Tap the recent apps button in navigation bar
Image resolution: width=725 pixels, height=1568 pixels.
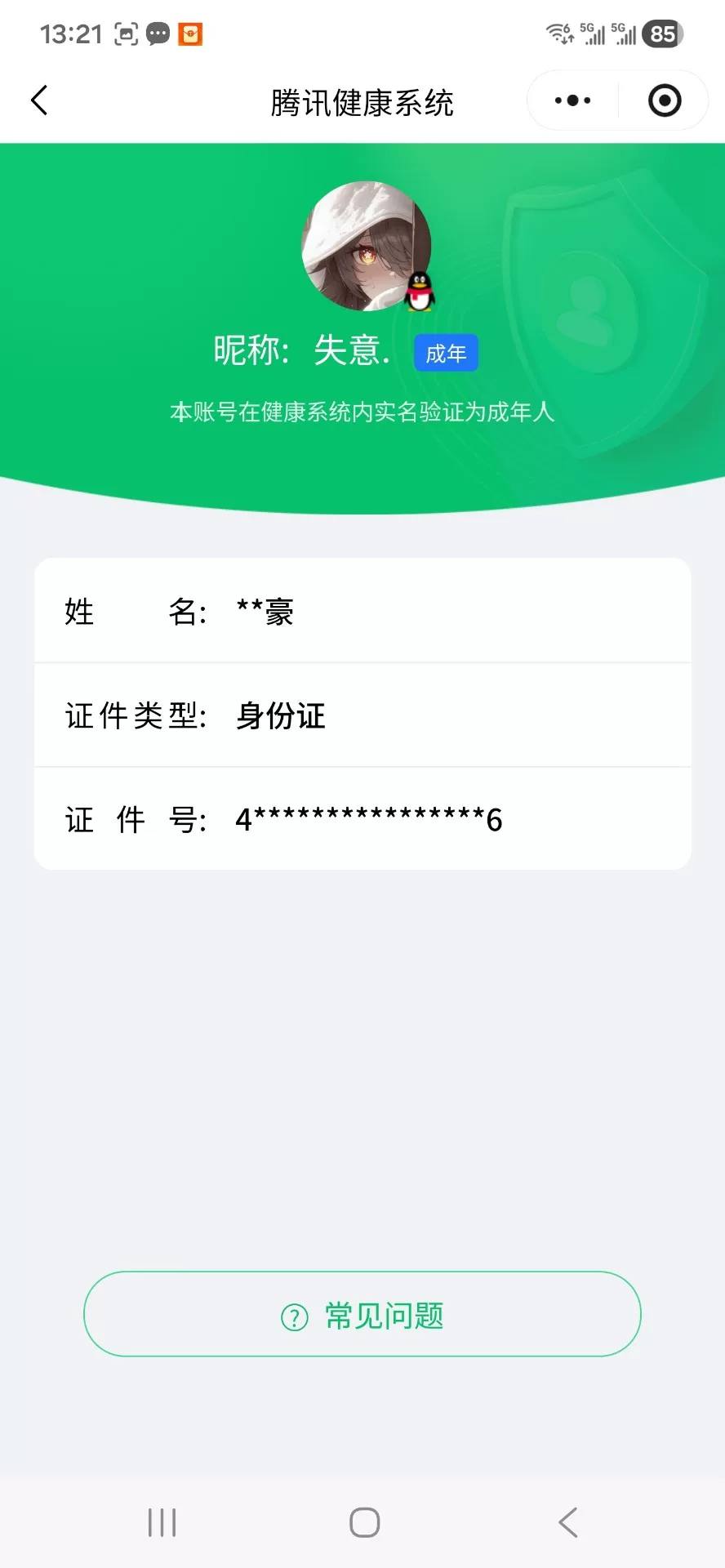(x=162, y=1522)
